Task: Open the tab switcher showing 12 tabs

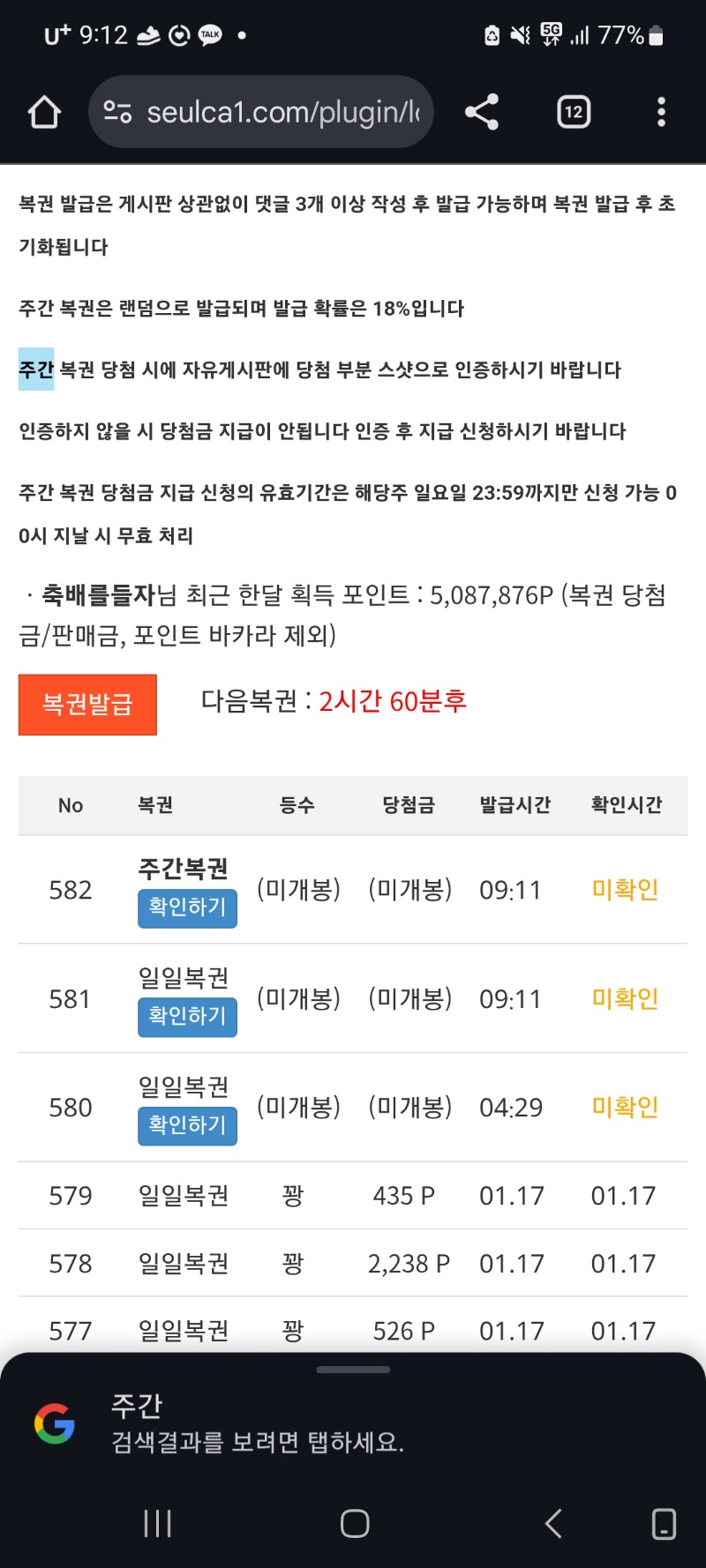Action: (x=574, y=112)
